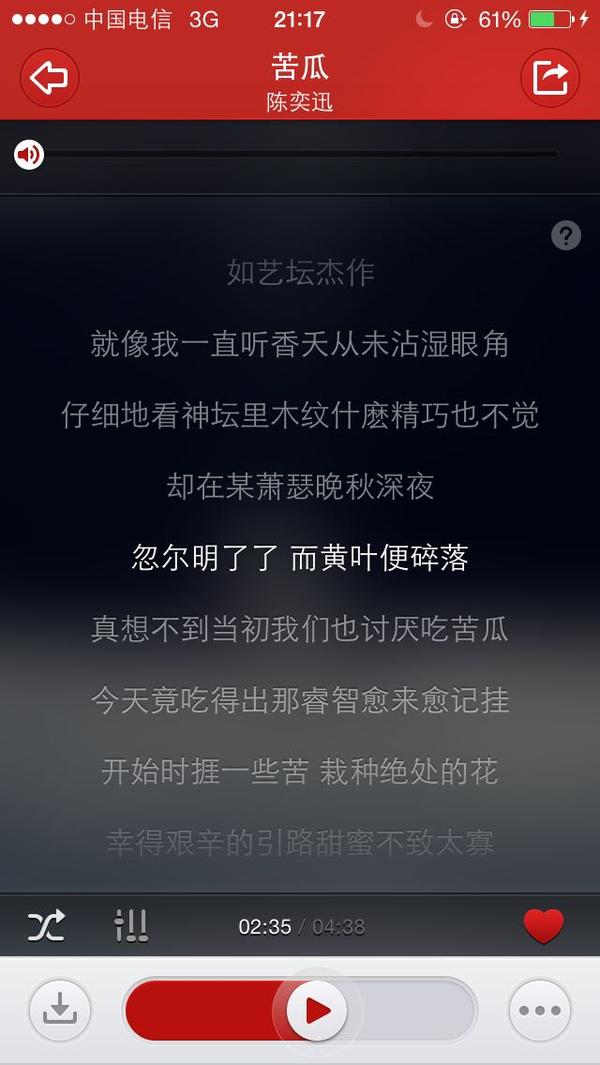Viewport: 600px width, 1065px height.
Task: Download the current song
Action: (60, 1010)
